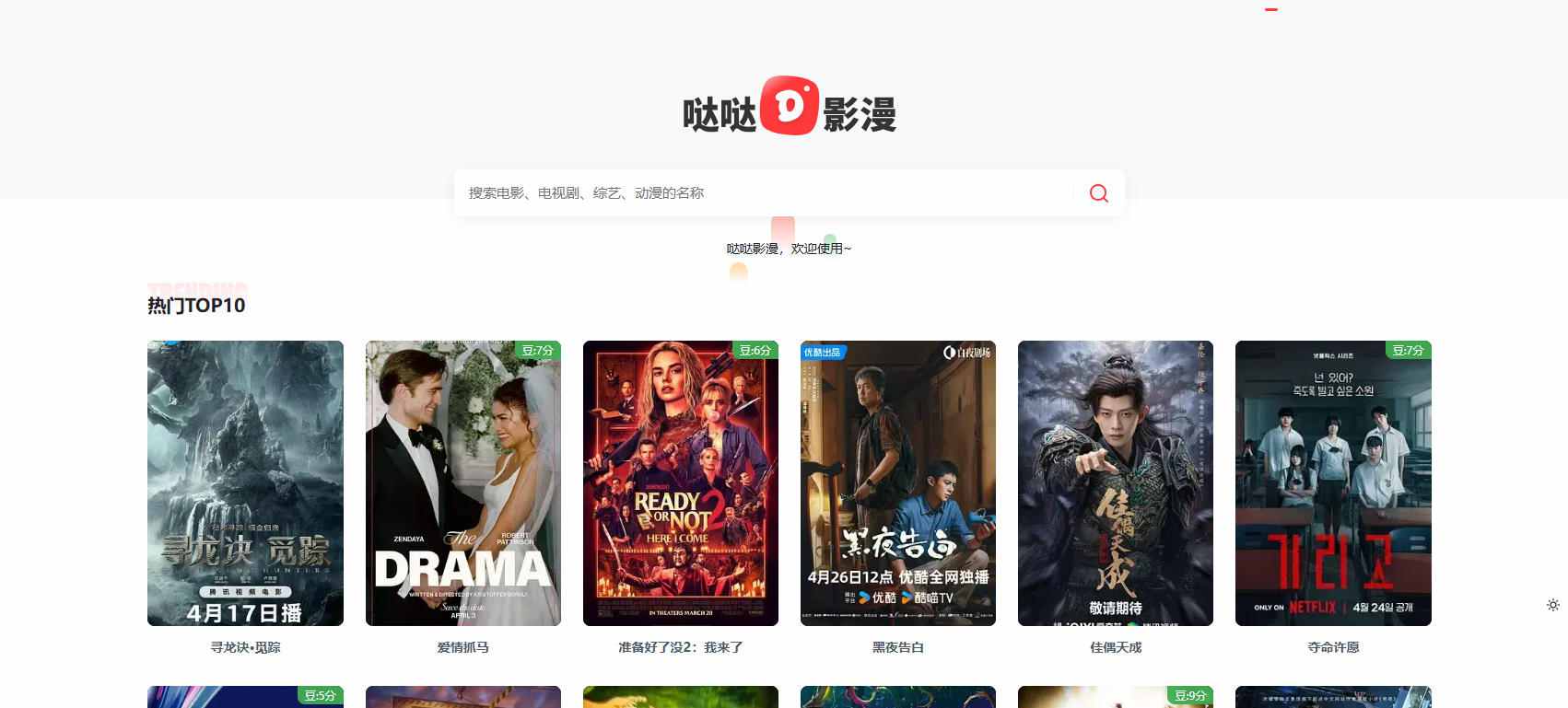Tap the search field for movies and shows
This screenshot has width=1568, height=708.
tap(765, 193)
